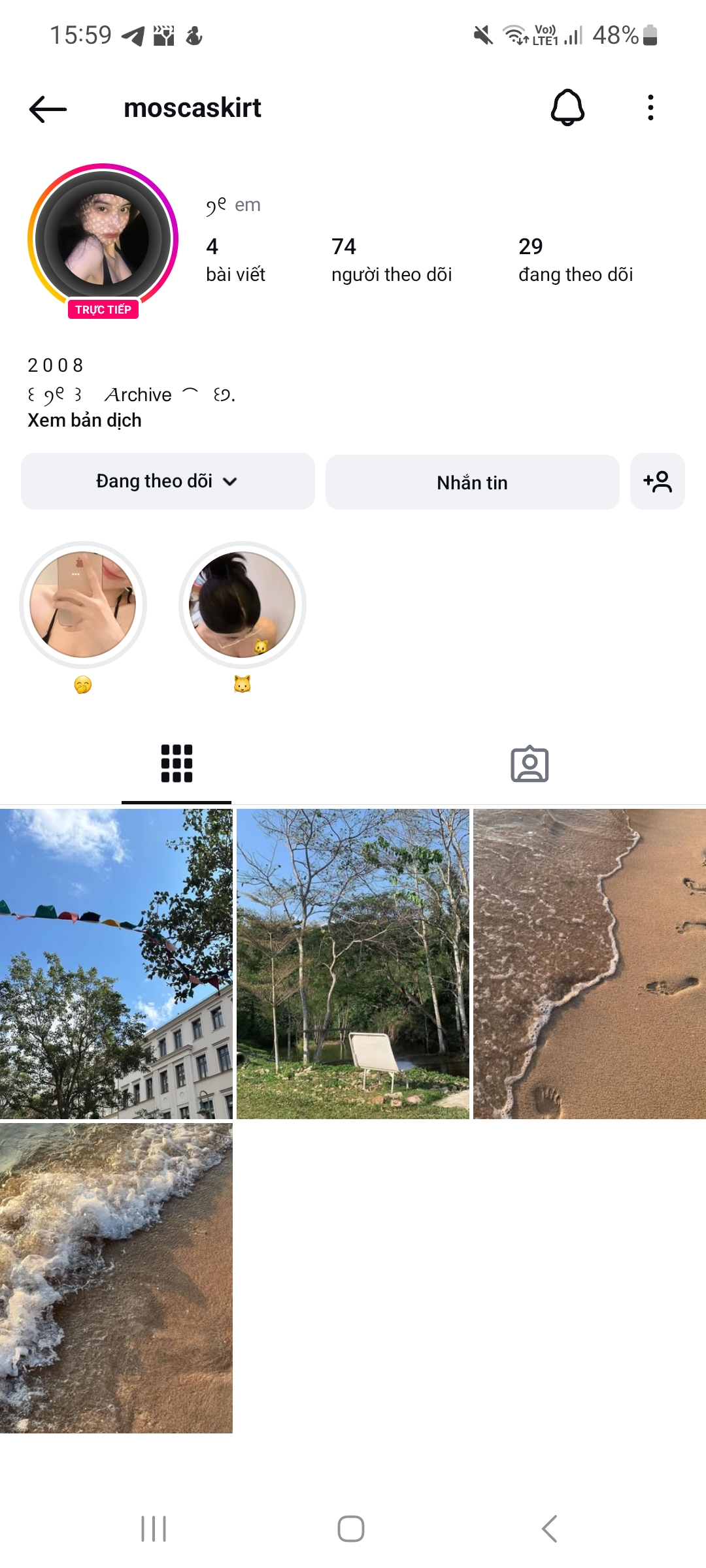Open the three-dot overflow menu
Image resolution: width=706 pixels, height=1568 pixels.
(x=650, y=108)
